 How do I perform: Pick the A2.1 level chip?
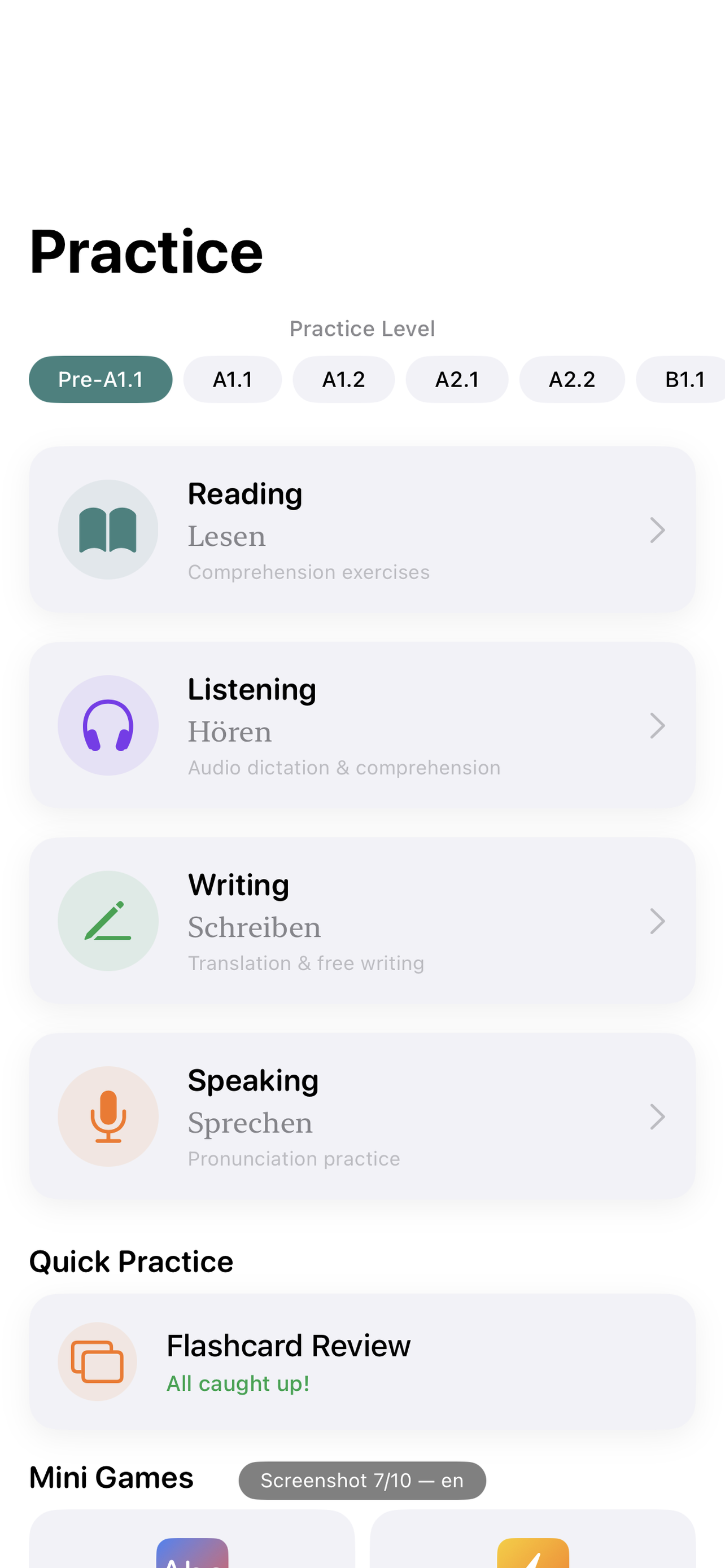click(457, 379)
